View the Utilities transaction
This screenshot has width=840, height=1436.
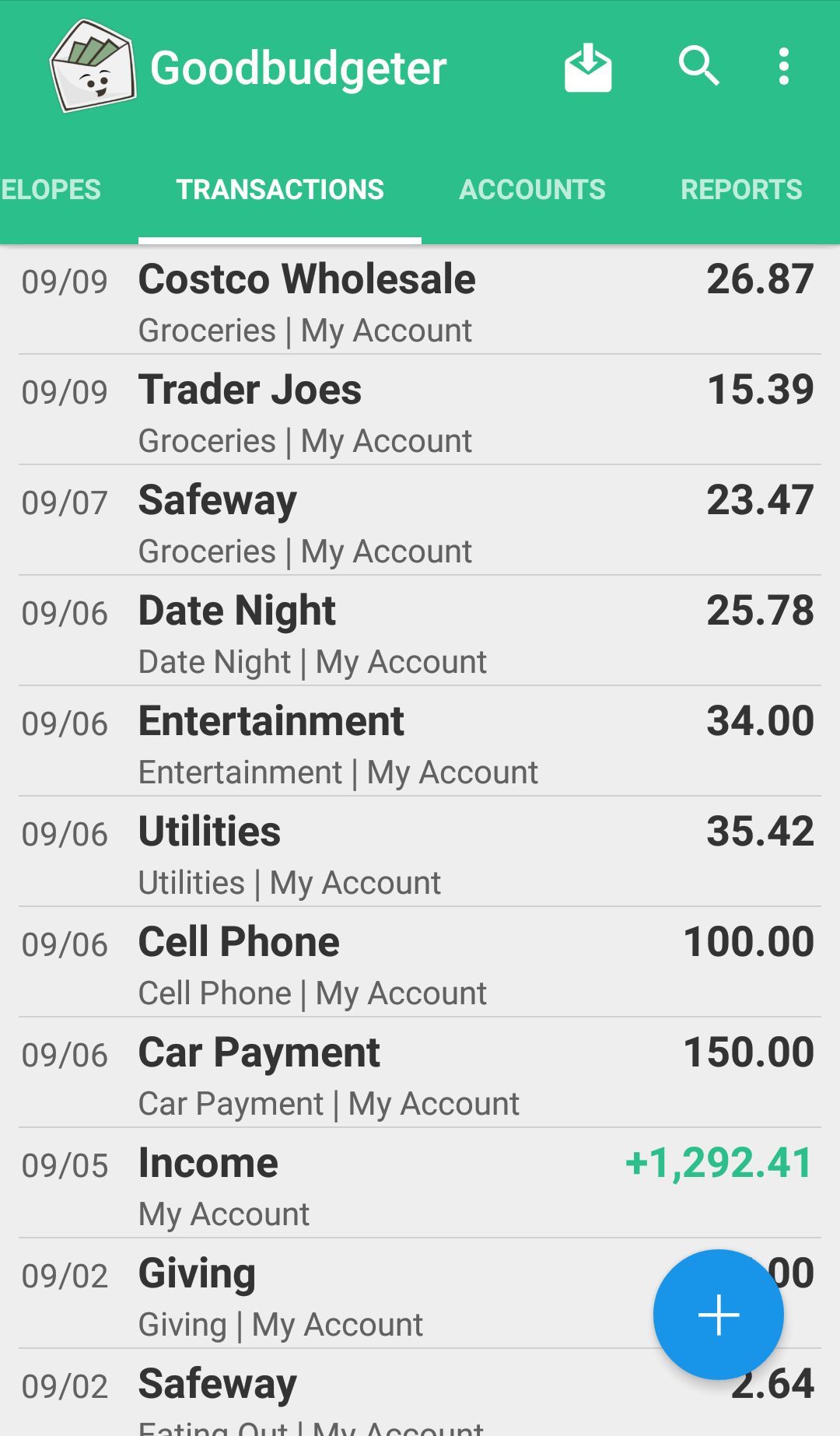coord(420,852)
